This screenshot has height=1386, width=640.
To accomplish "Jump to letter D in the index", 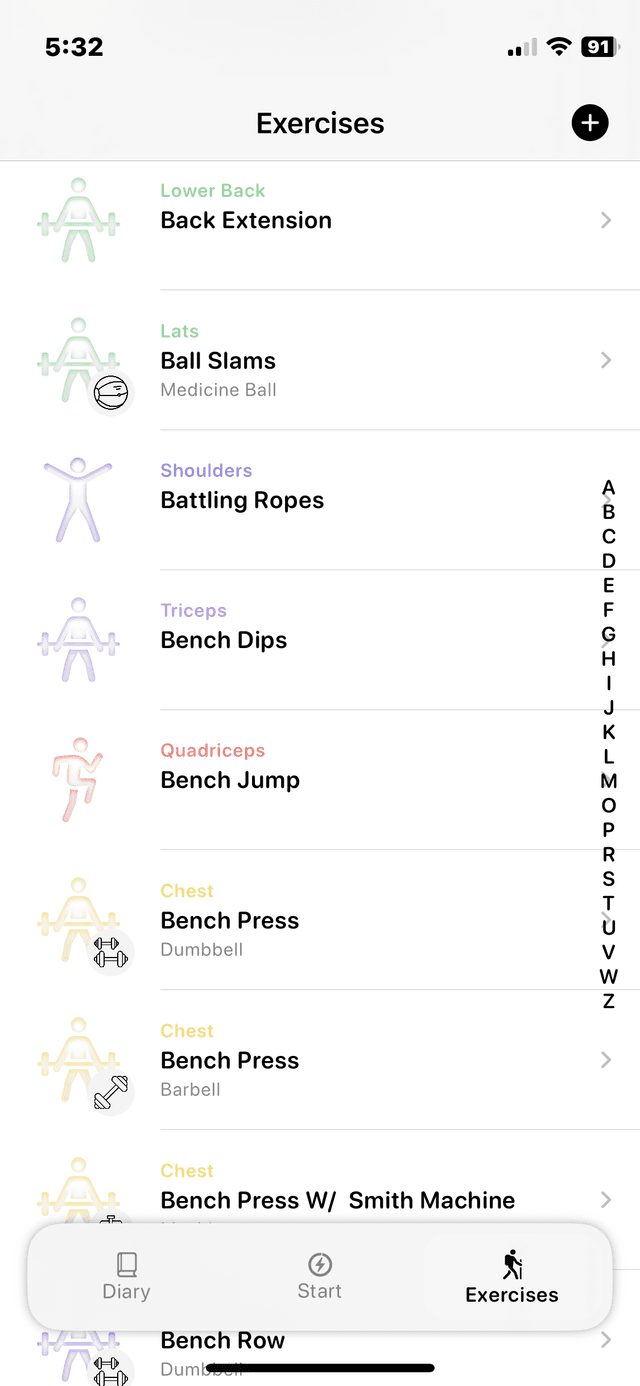I will [x=608, y=561].
